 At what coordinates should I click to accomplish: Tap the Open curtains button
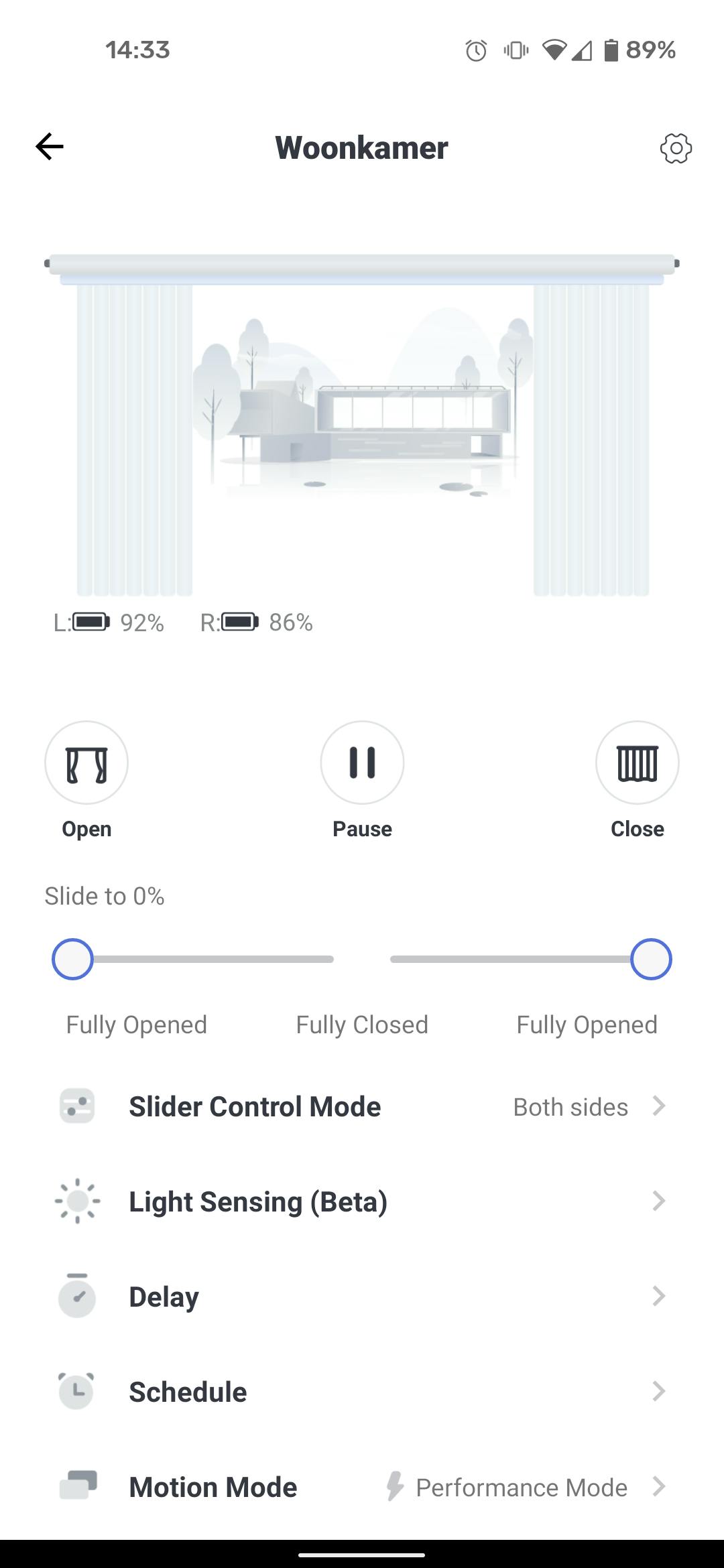(86, 763)
